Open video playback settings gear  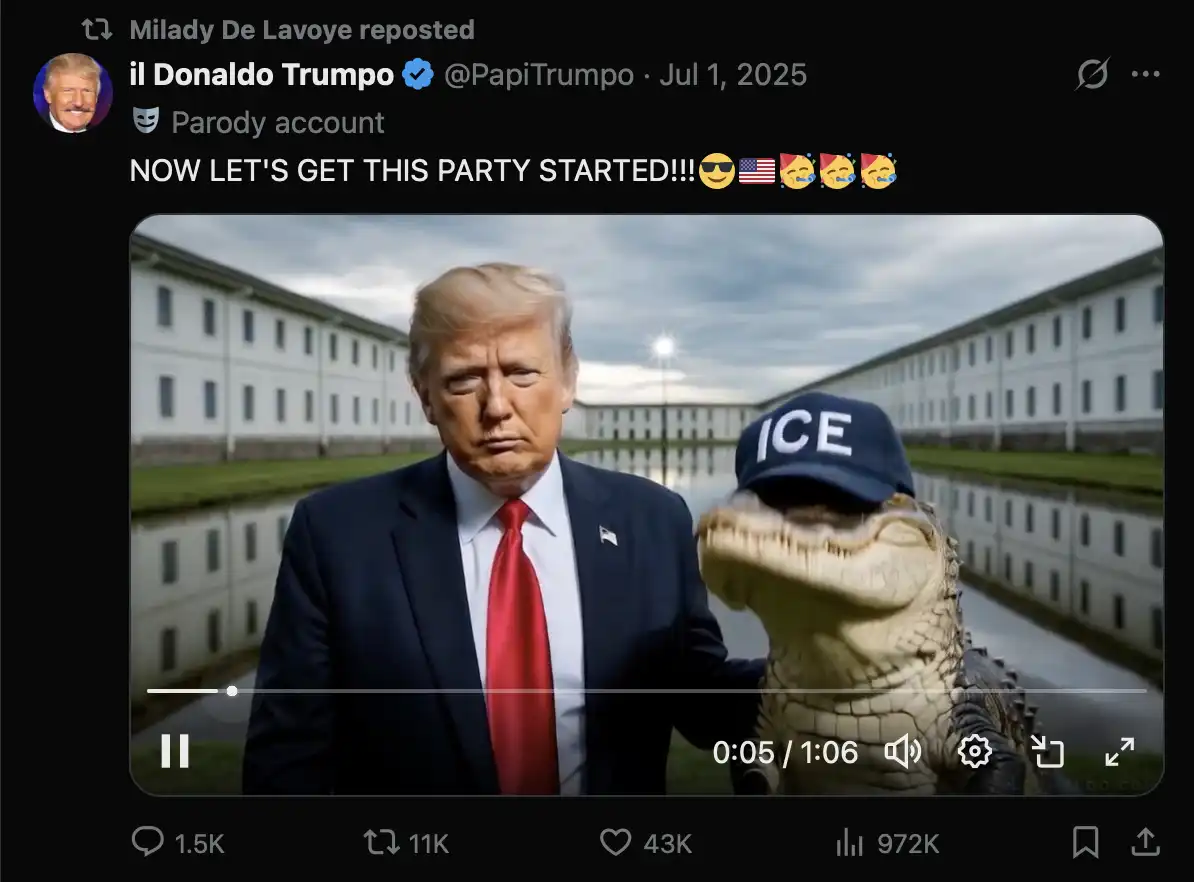click(974, 751)
